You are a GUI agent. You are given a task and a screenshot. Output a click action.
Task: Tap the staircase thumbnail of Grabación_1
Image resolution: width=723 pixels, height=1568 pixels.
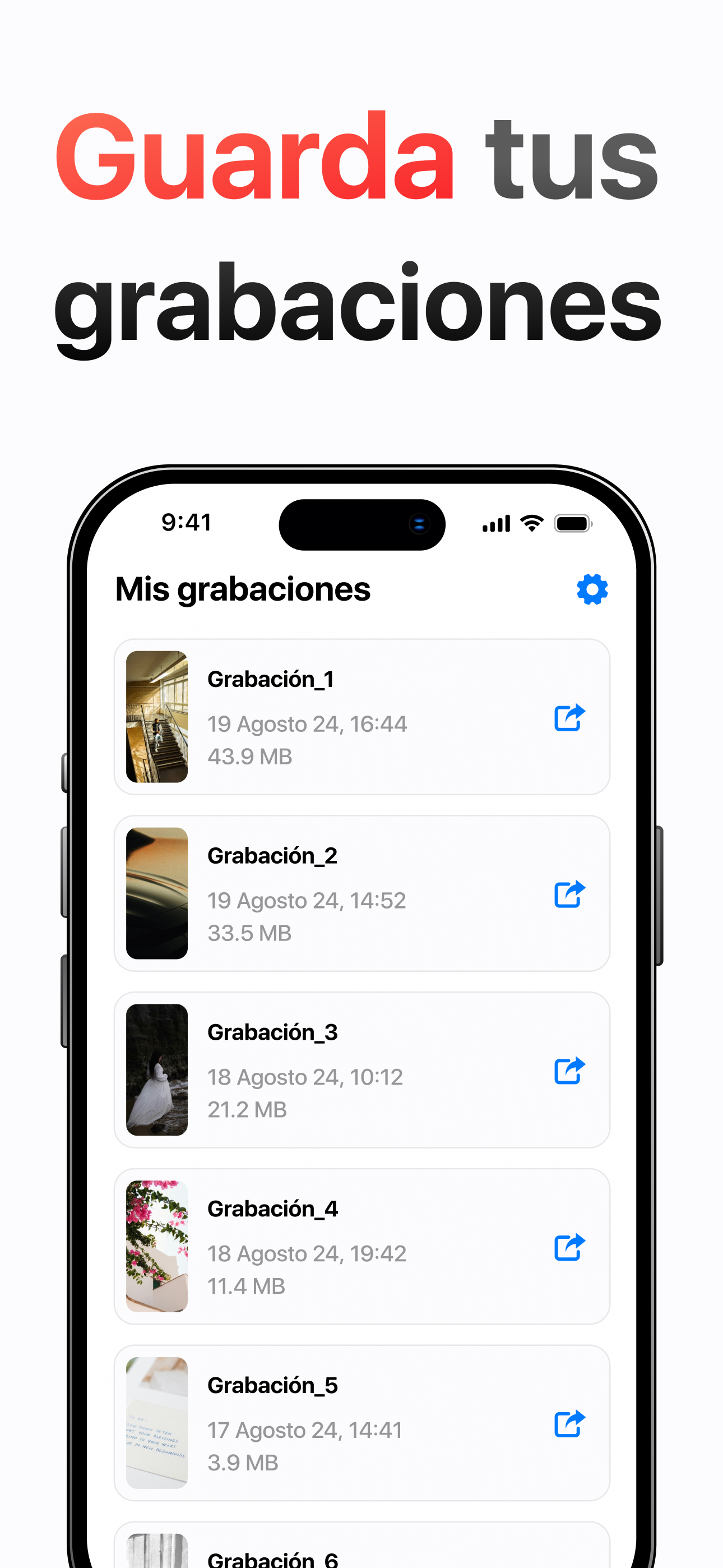click(x=156, y=718)
